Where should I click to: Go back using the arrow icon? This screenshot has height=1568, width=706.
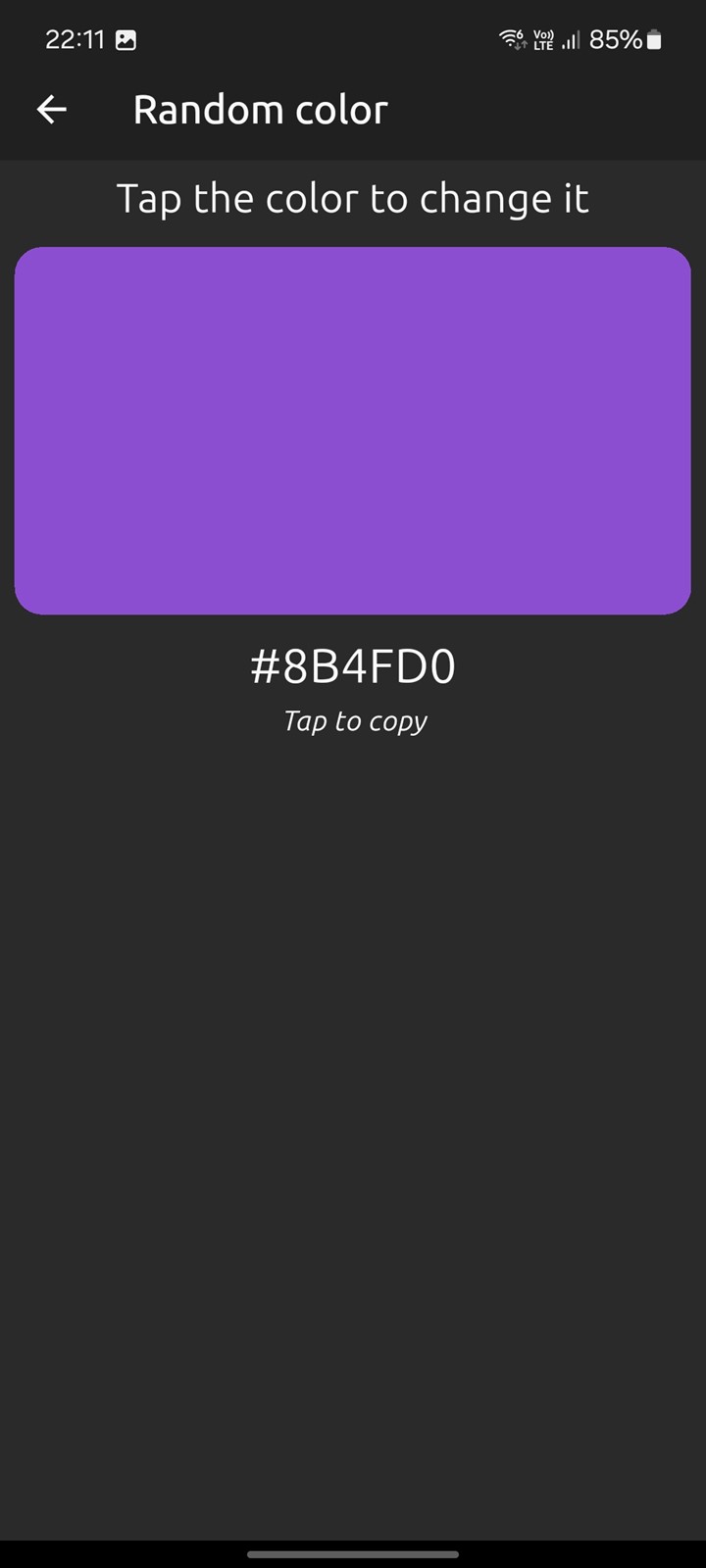point(52,110)
